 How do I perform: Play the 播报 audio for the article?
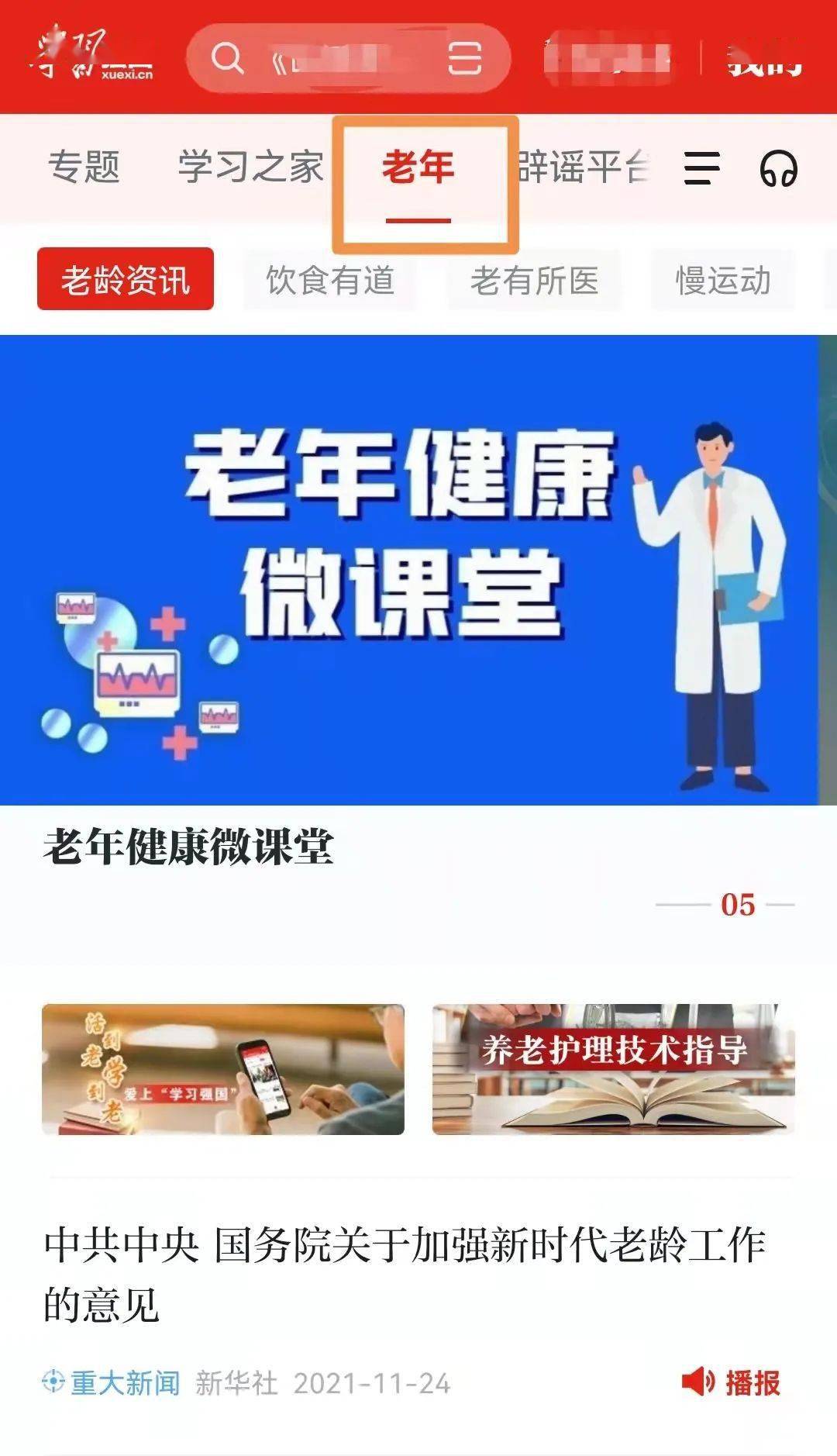[x=732, y=1382]
